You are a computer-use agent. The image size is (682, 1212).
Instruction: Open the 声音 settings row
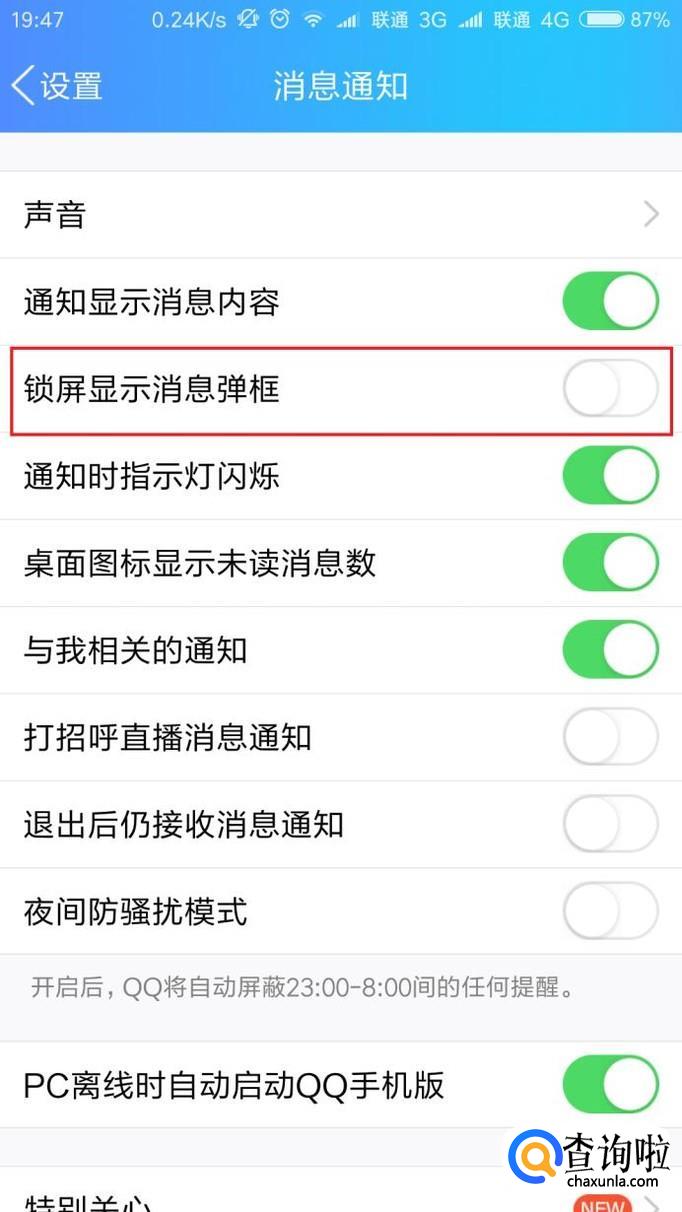point(340,214)
